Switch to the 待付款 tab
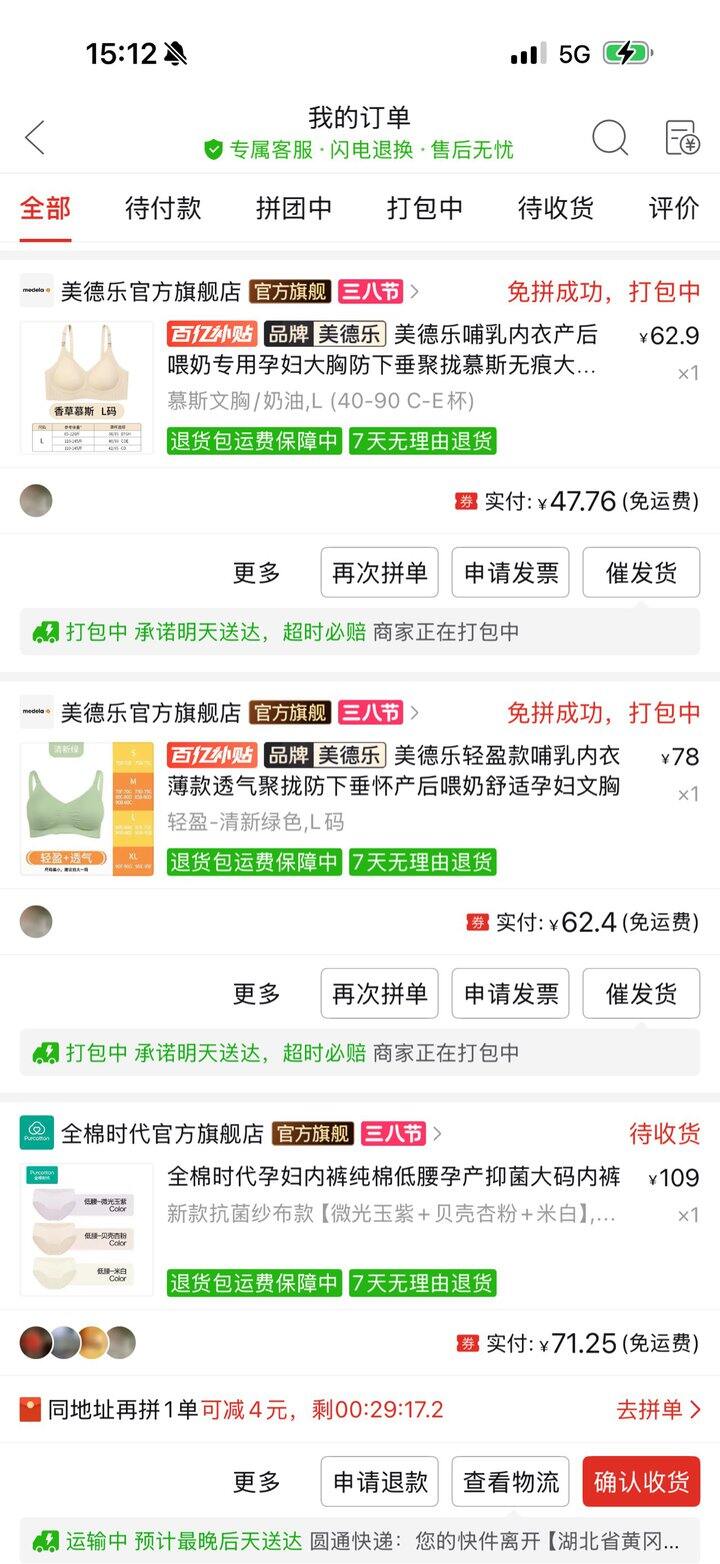 click(165, 209)
